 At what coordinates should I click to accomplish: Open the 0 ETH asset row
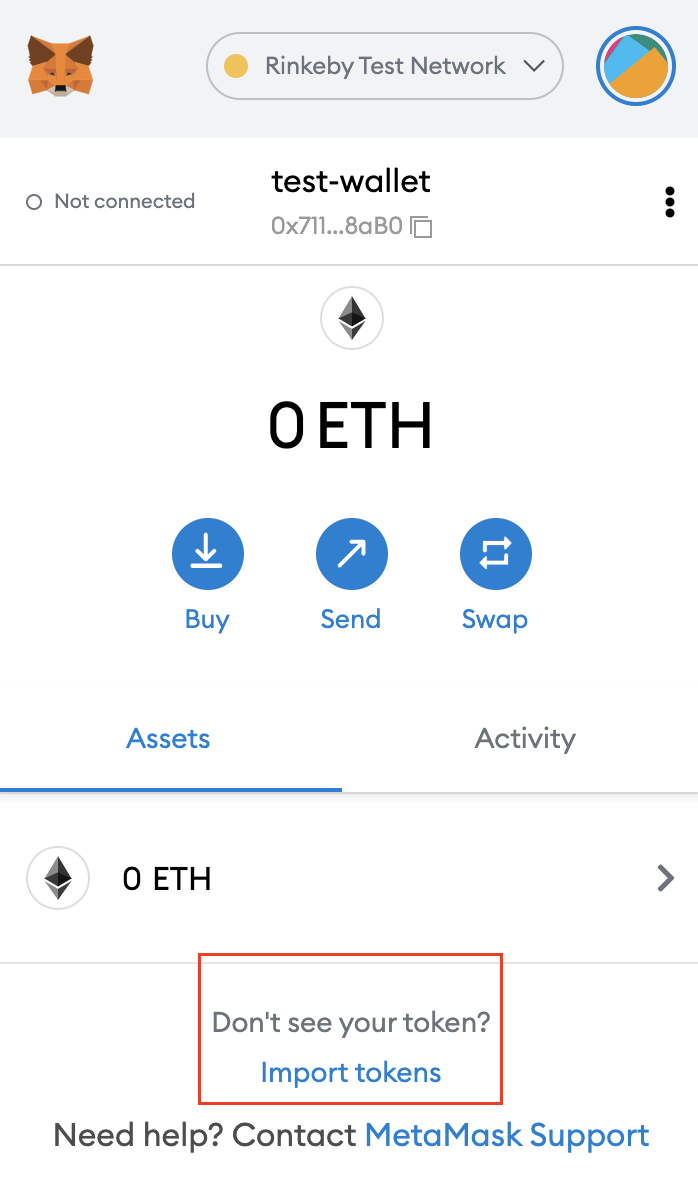tap(349, 878)
